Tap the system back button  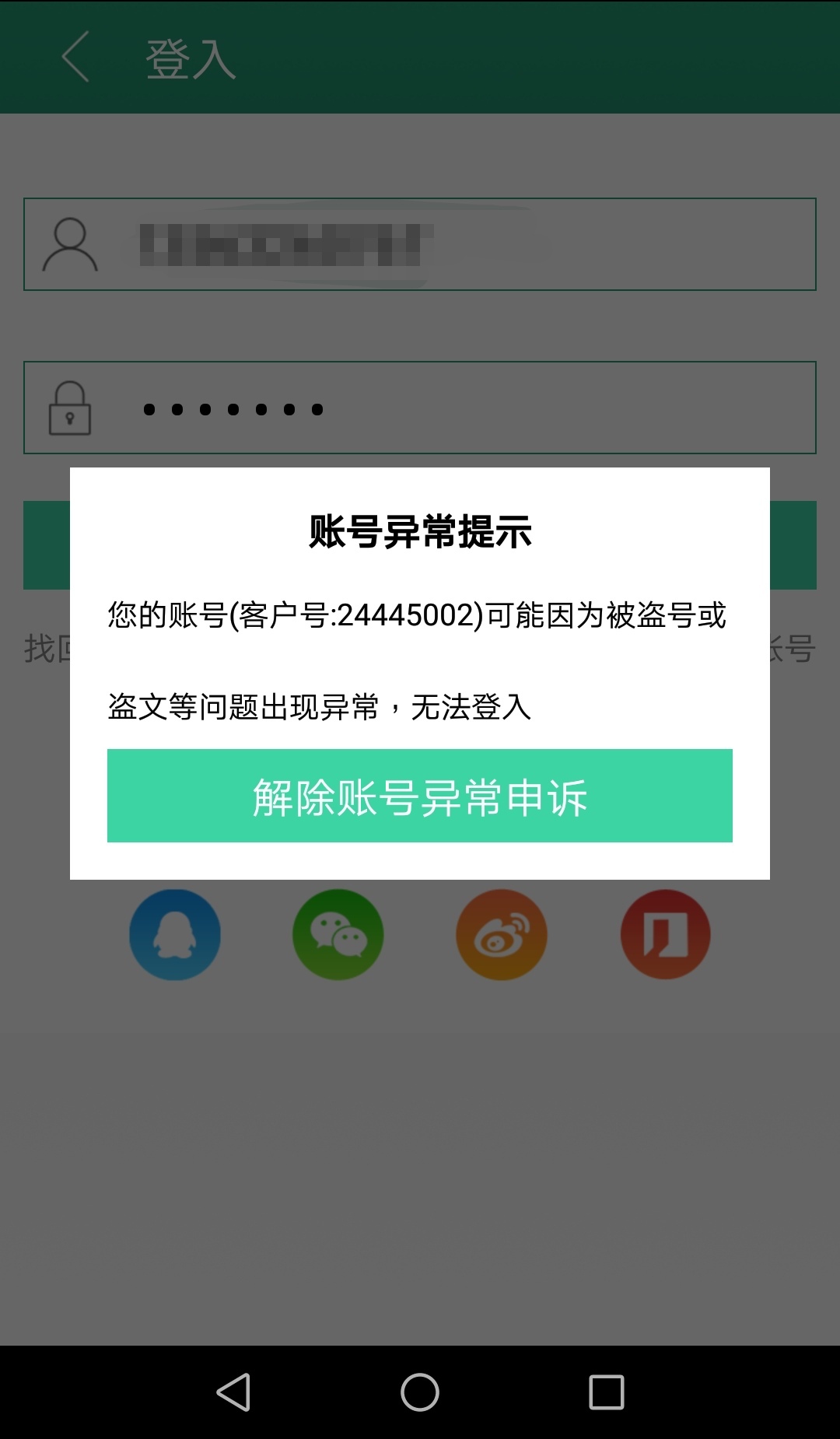click(233, 1392)
